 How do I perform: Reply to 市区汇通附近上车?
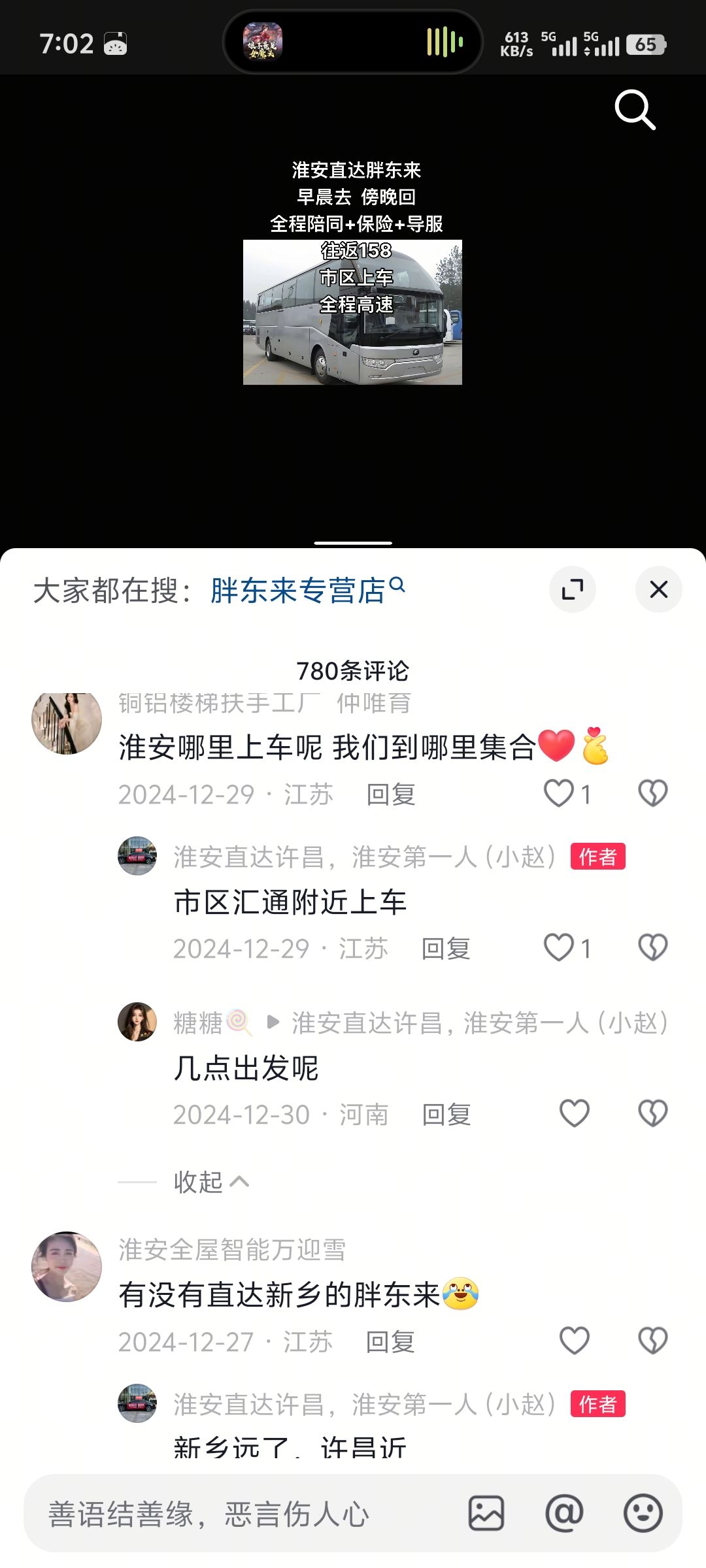click(446, 949)
